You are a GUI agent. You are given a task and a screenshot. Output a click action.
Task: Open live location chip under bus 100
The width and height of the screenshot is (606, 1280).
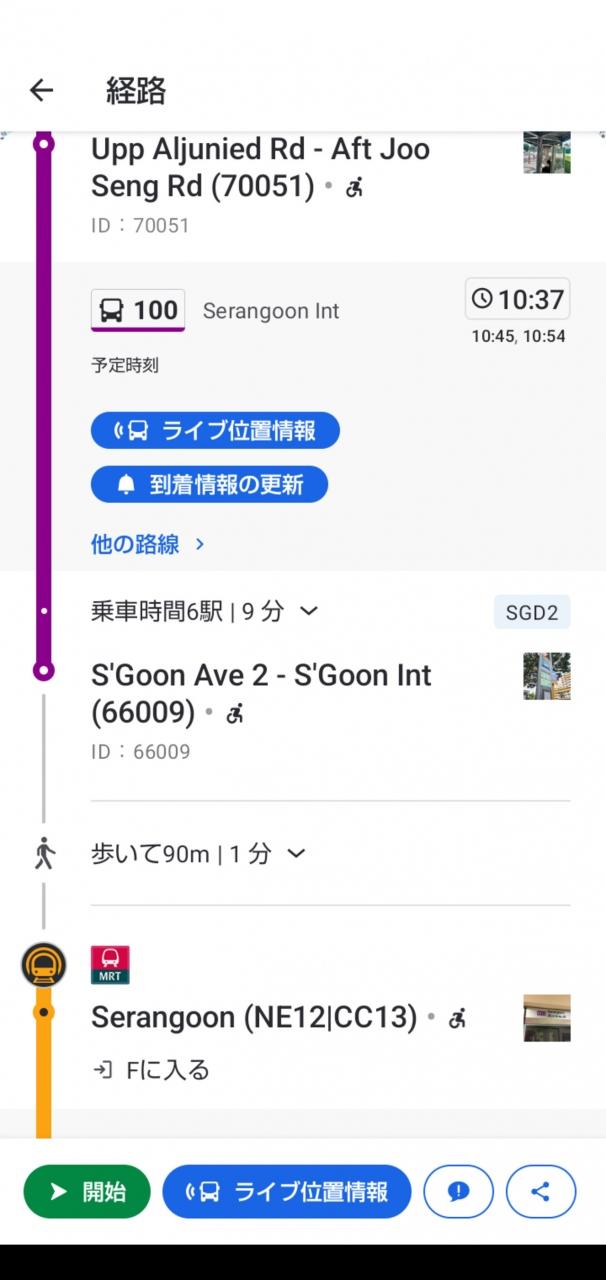click(x=215, y=431)
